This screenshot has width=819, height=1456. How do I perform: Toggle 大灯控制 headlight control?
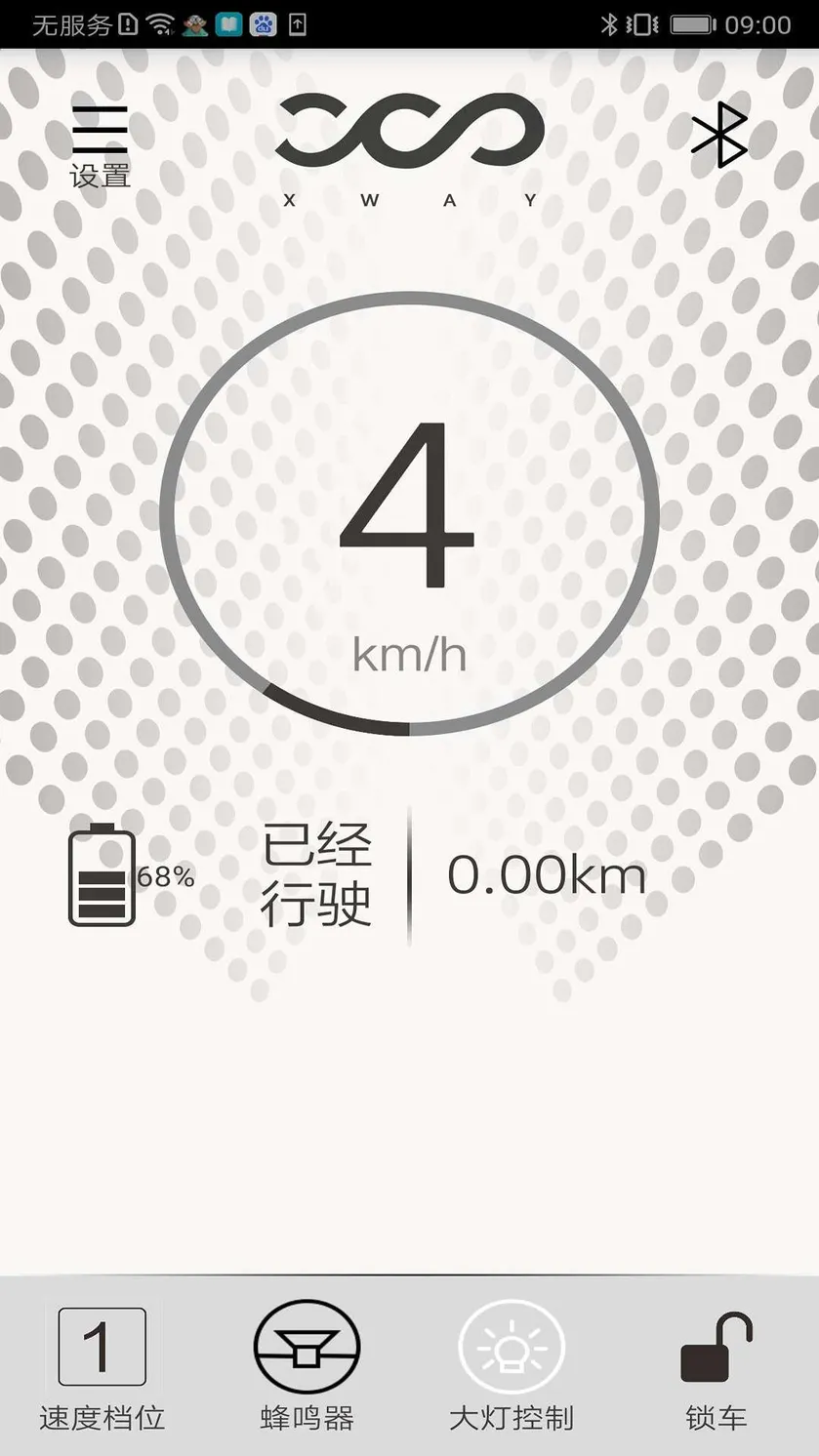tap(512, 1366)
